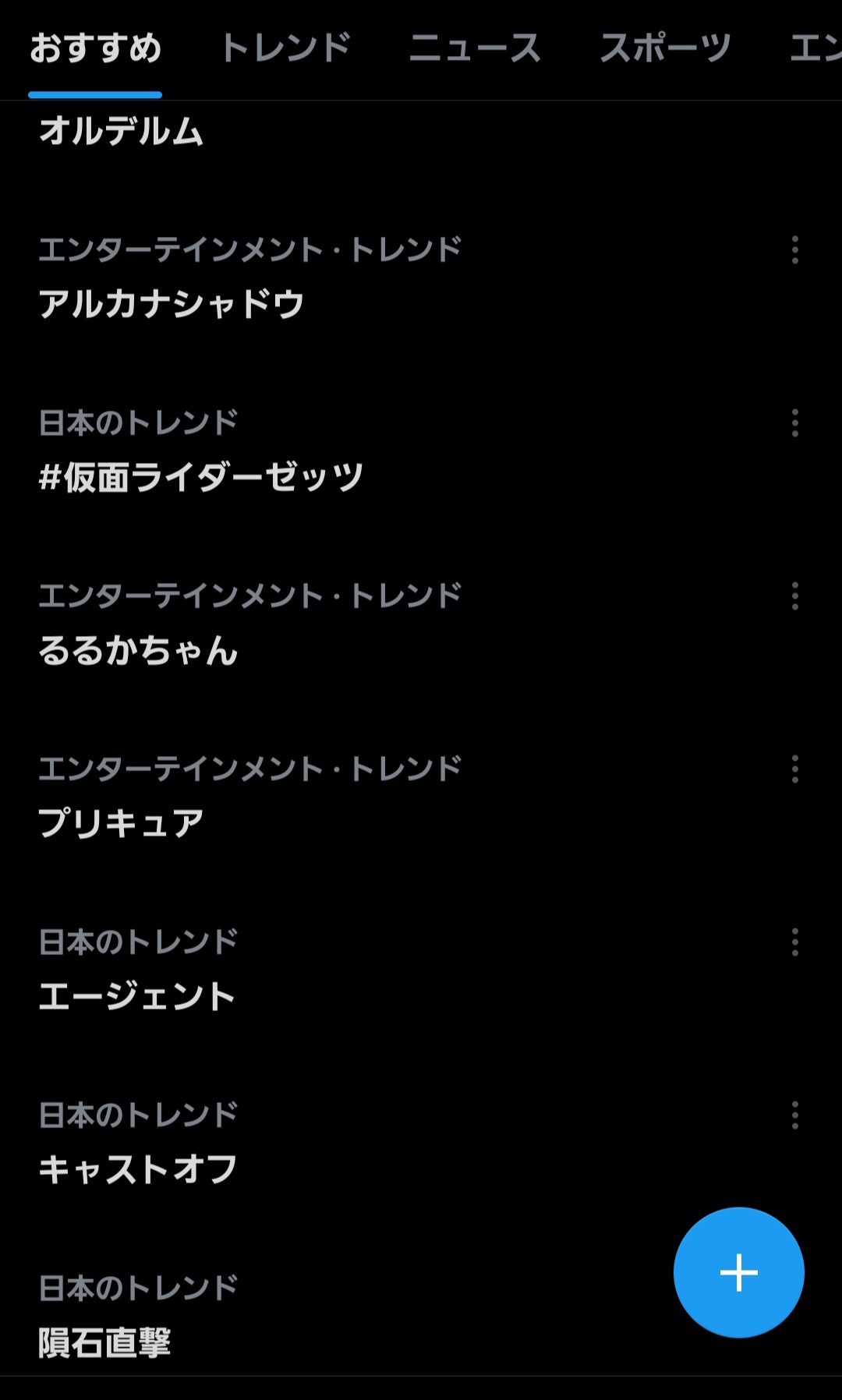
Task: Switch to the ニュース tab
Action: coord(475,48)
